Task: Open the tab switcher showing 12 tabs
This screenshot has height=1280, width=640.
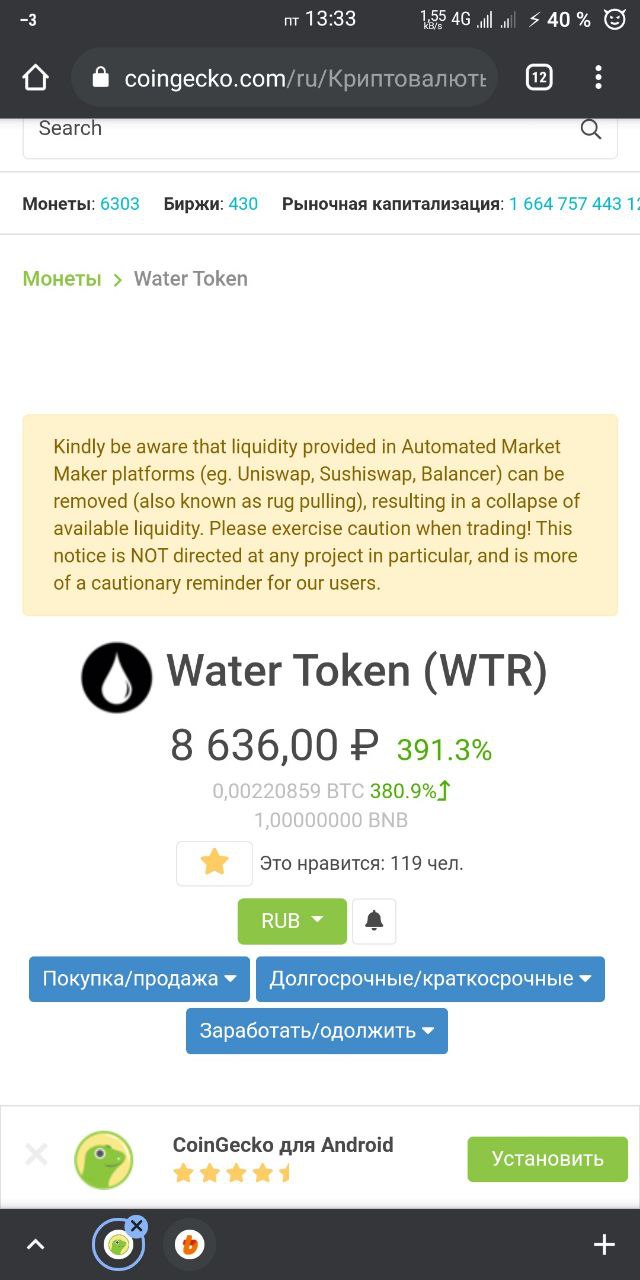Action: pyautogui.click(x=539, y=77)
